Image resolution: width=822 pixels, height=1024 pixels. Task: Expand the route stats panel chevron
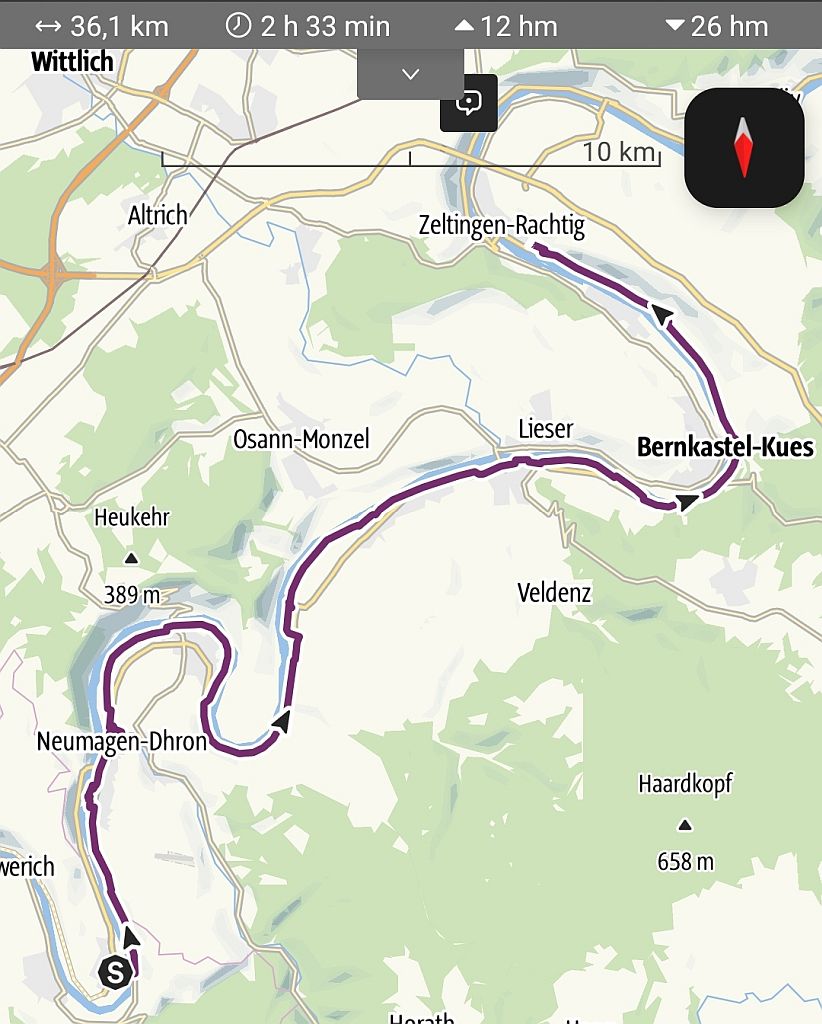pos(410,74)
